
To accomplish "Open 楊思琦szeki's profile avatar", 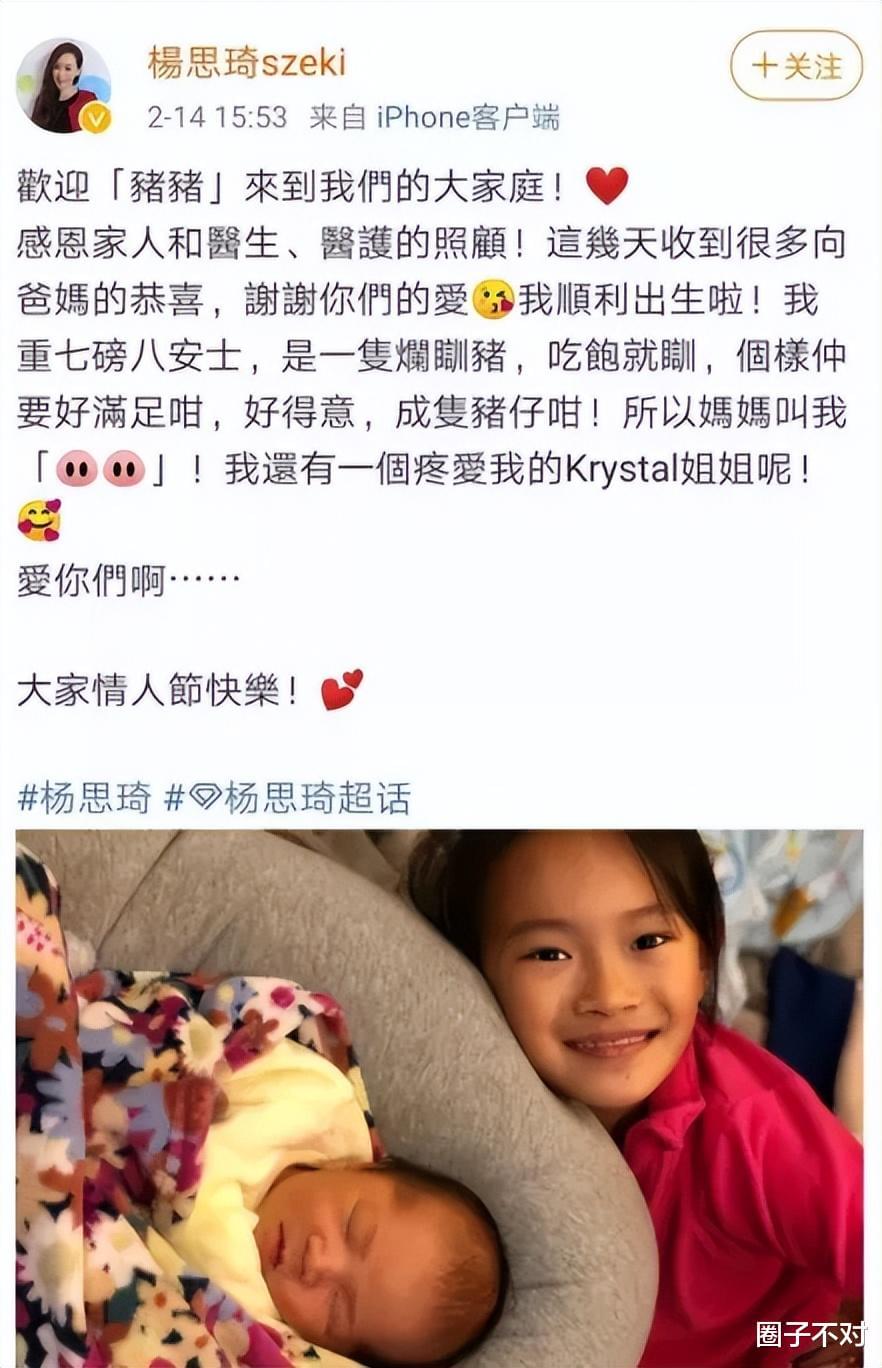I will pyautogui.click(x=64, y=85).
